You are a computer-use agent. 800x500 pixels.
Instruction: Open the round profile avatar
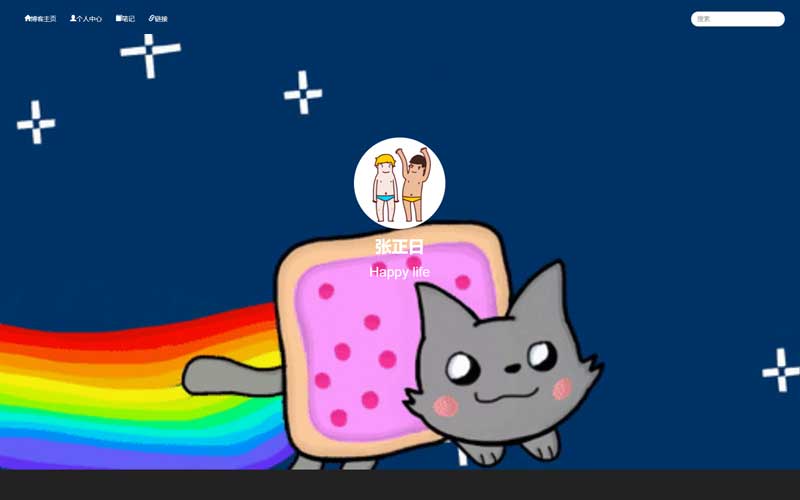tap(399, 183)
